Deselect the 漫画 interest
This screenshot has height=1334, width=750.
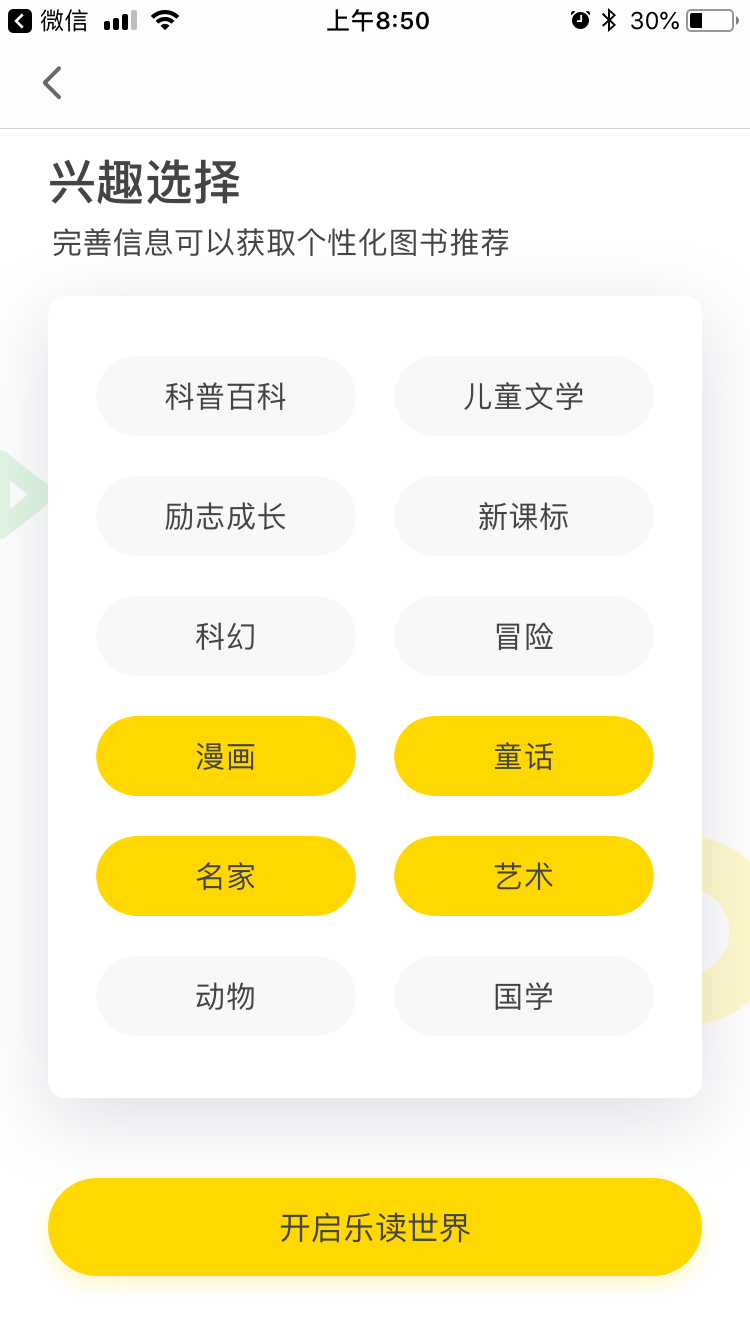click(226, 756)
